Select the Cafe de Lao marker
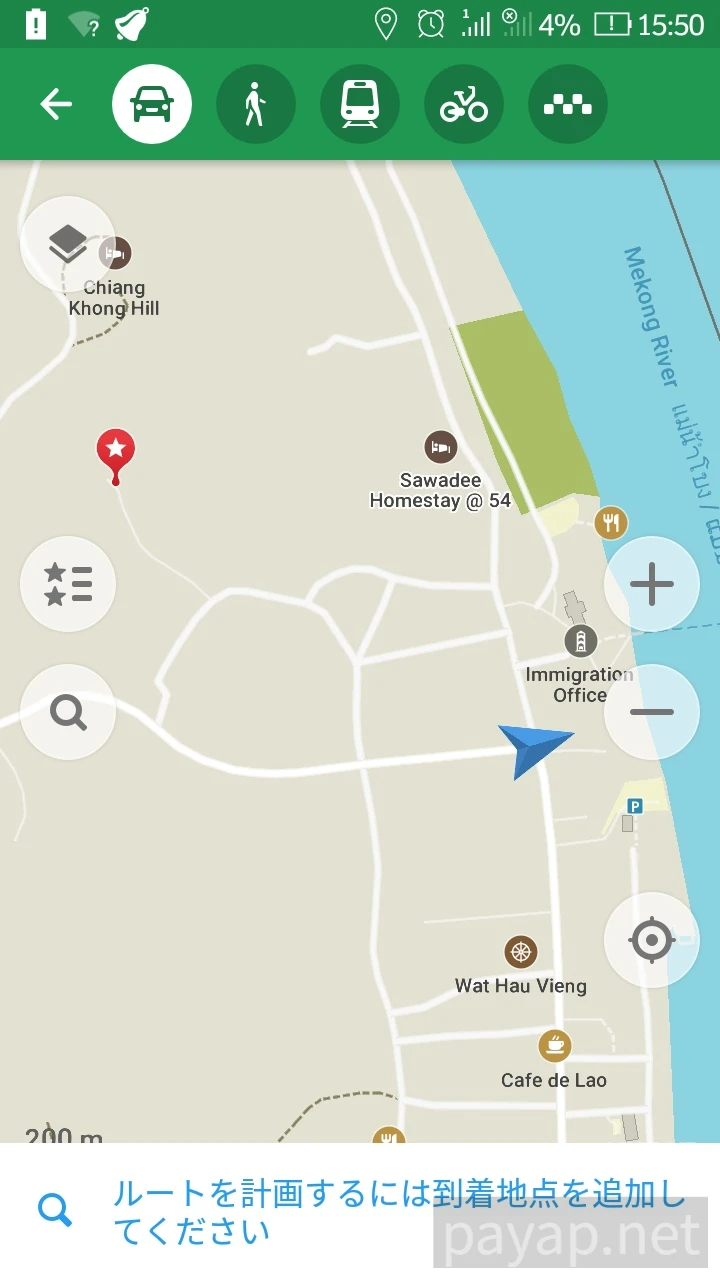This screenshot has width=720, height=1280. click(554, 1047)
